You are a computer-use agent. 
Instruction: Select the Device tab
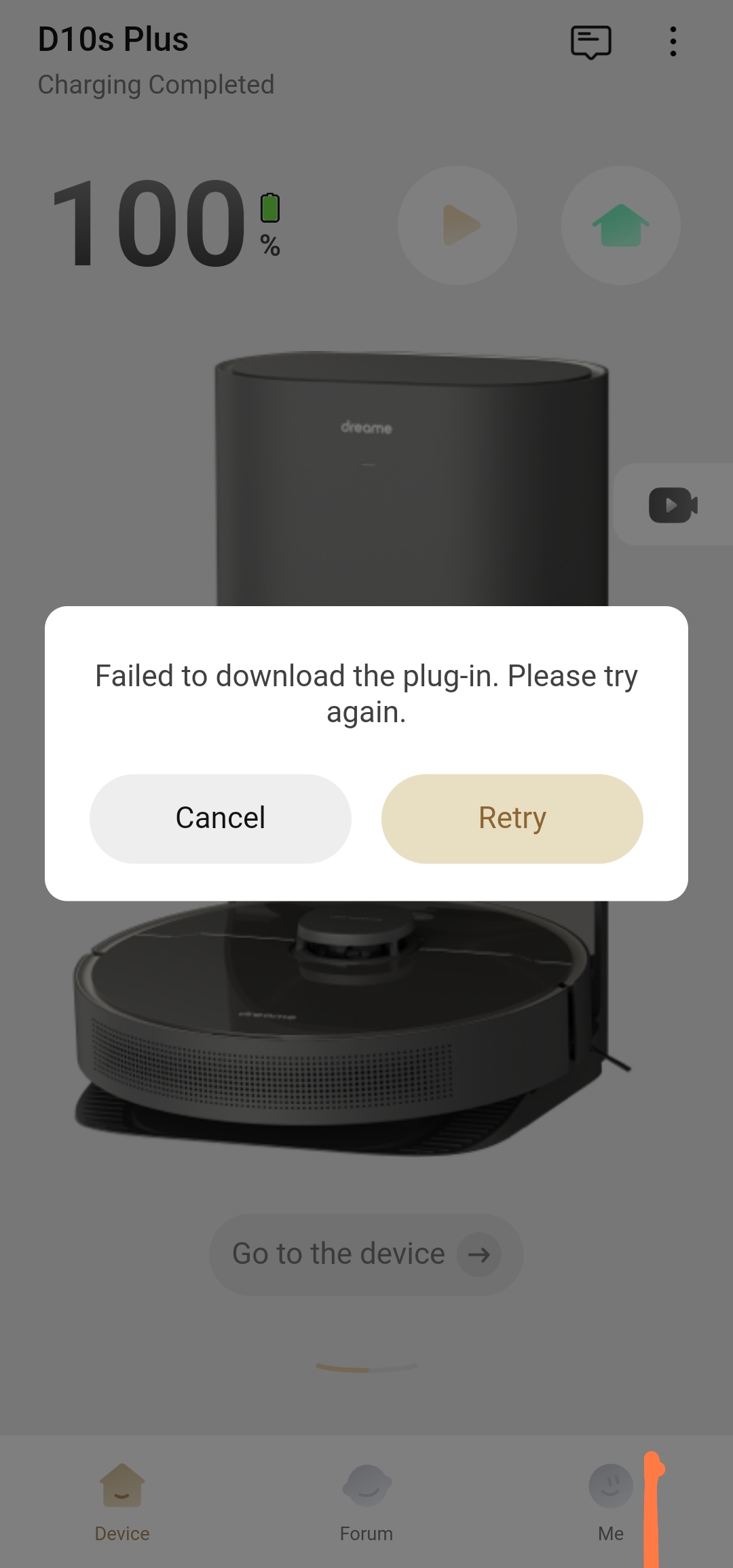[122, 1500]
